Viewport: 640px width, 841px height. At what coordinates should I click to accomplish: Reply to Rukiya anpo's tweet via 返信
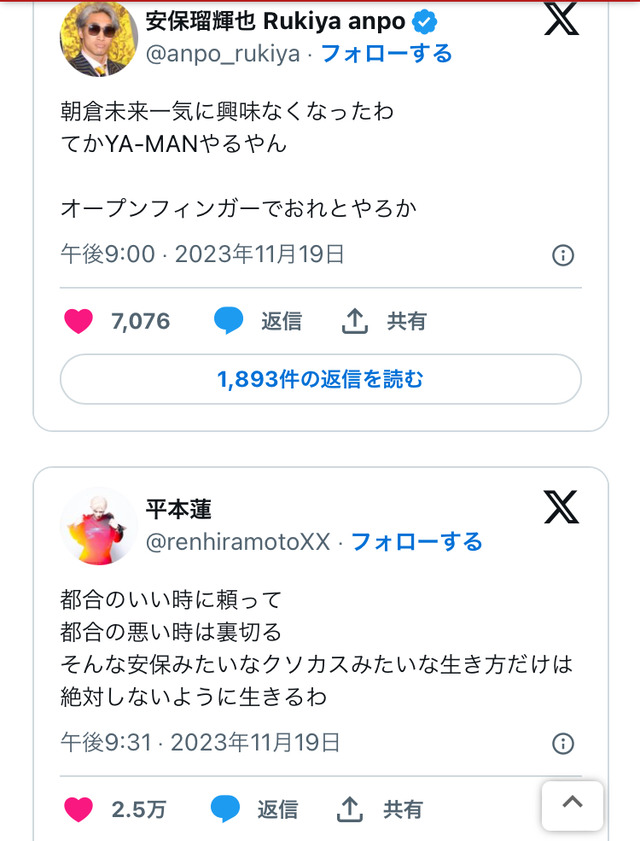[258, 321]
